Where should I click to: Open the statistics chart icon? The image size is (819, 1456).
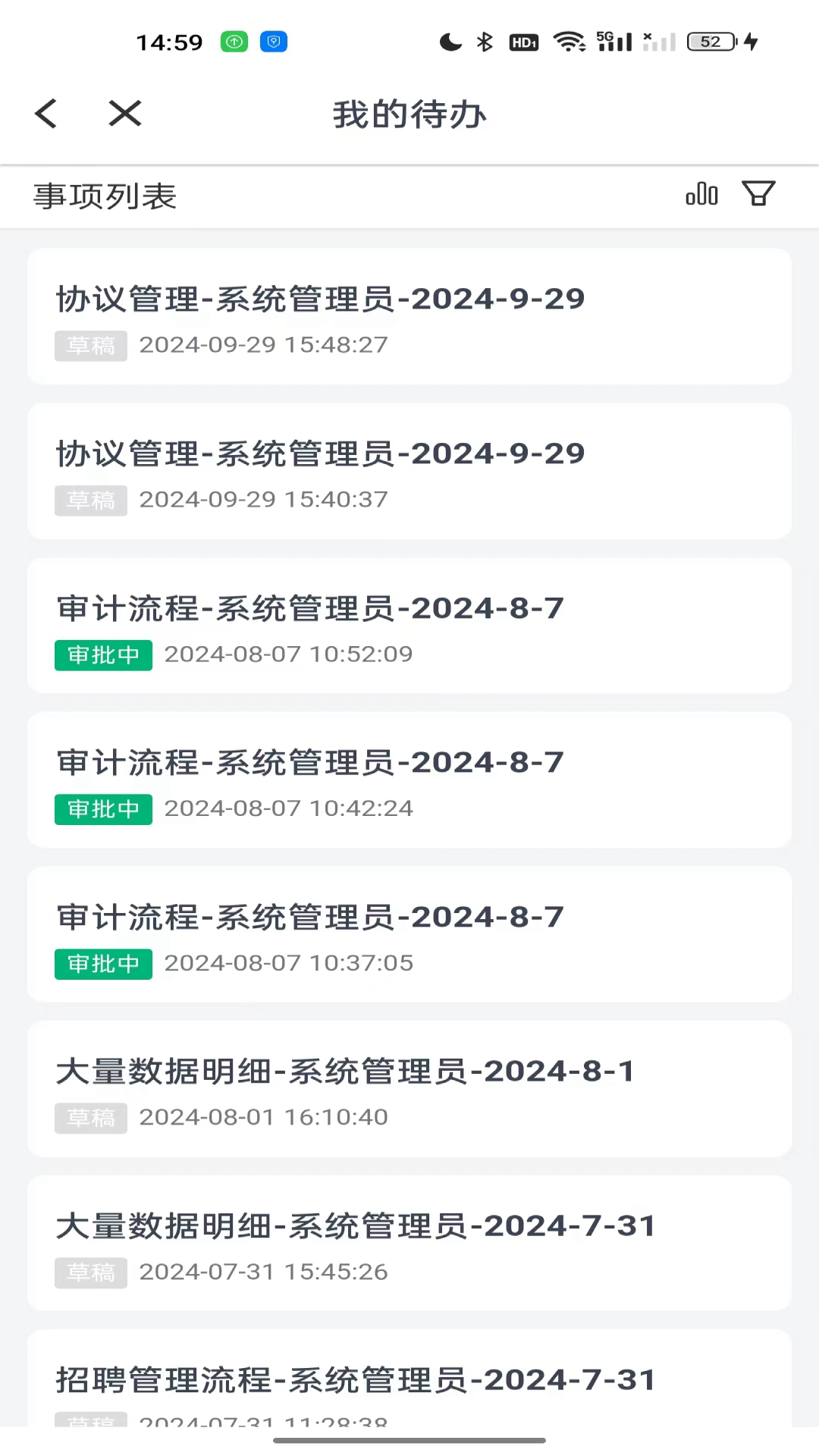click(x=701, y=194)
